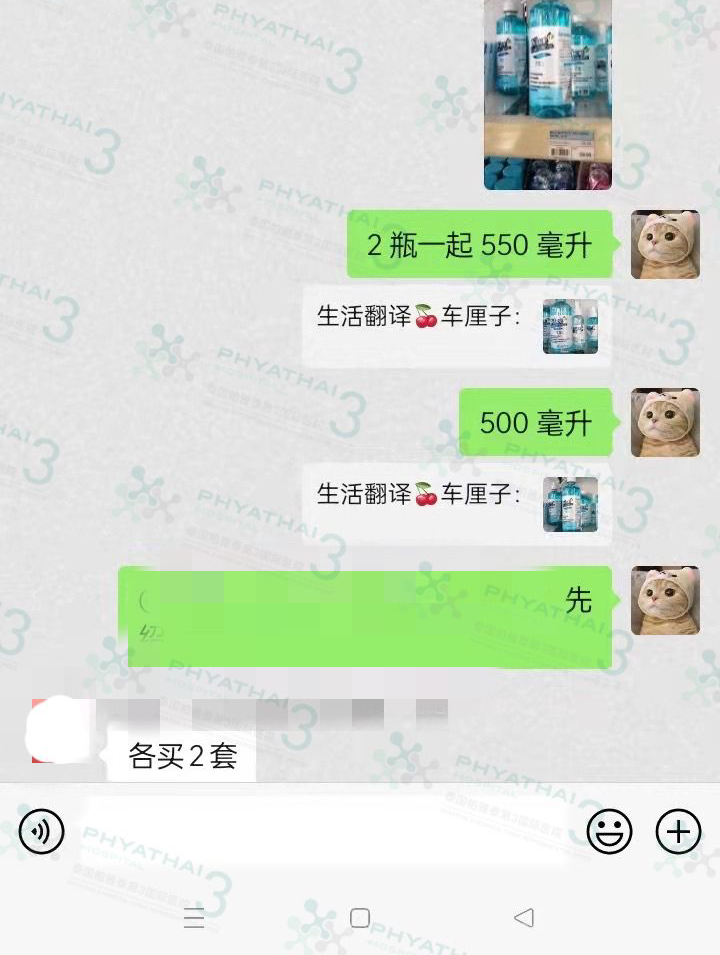
Task: Go back with system back button
Action: 523,918
